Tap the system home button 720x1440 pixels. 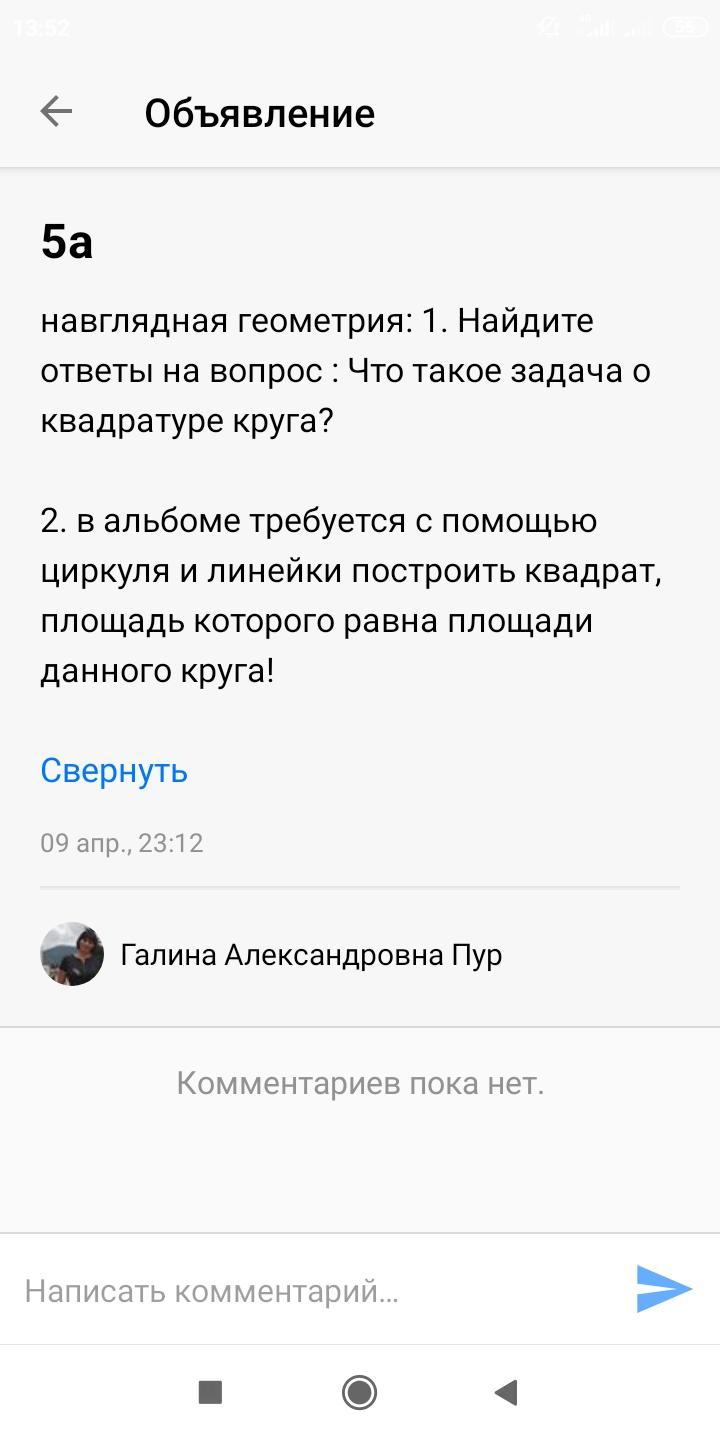359,1392
